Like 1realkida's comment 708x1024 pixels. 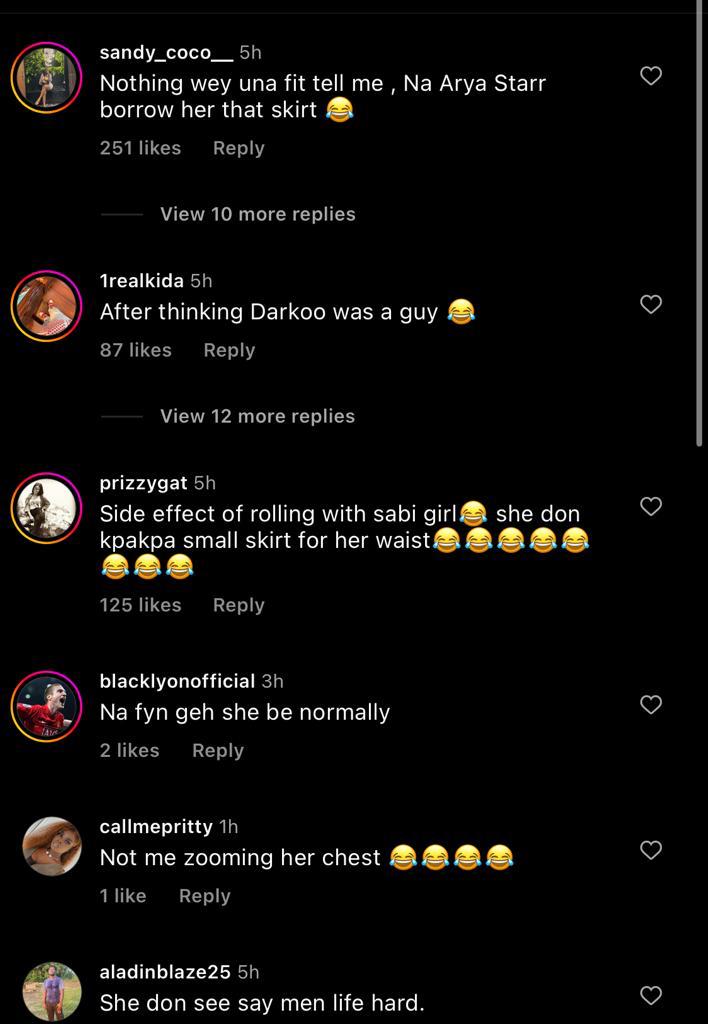(651, 305)
